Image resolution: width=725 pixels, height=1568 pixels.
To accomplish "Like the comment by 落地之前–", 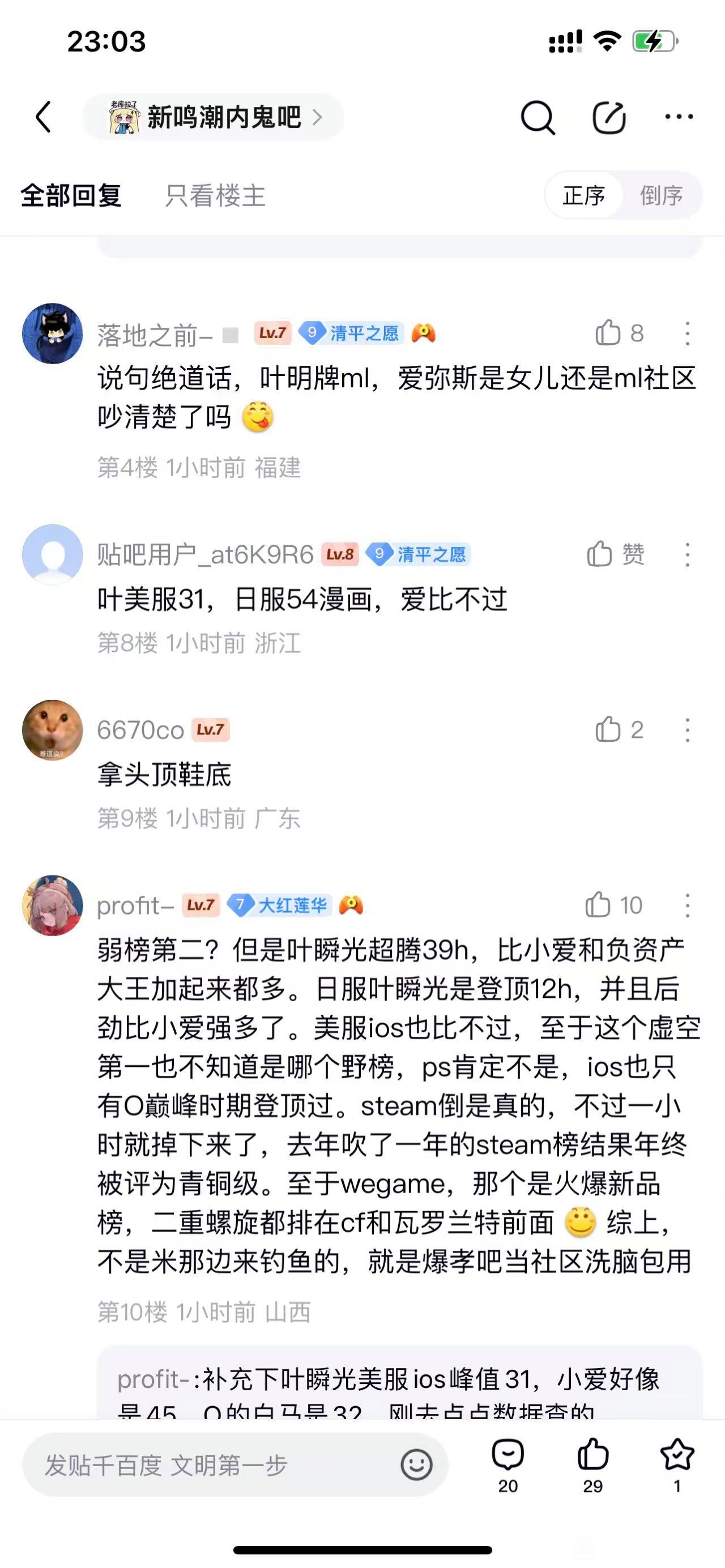I will pos(608,333).
